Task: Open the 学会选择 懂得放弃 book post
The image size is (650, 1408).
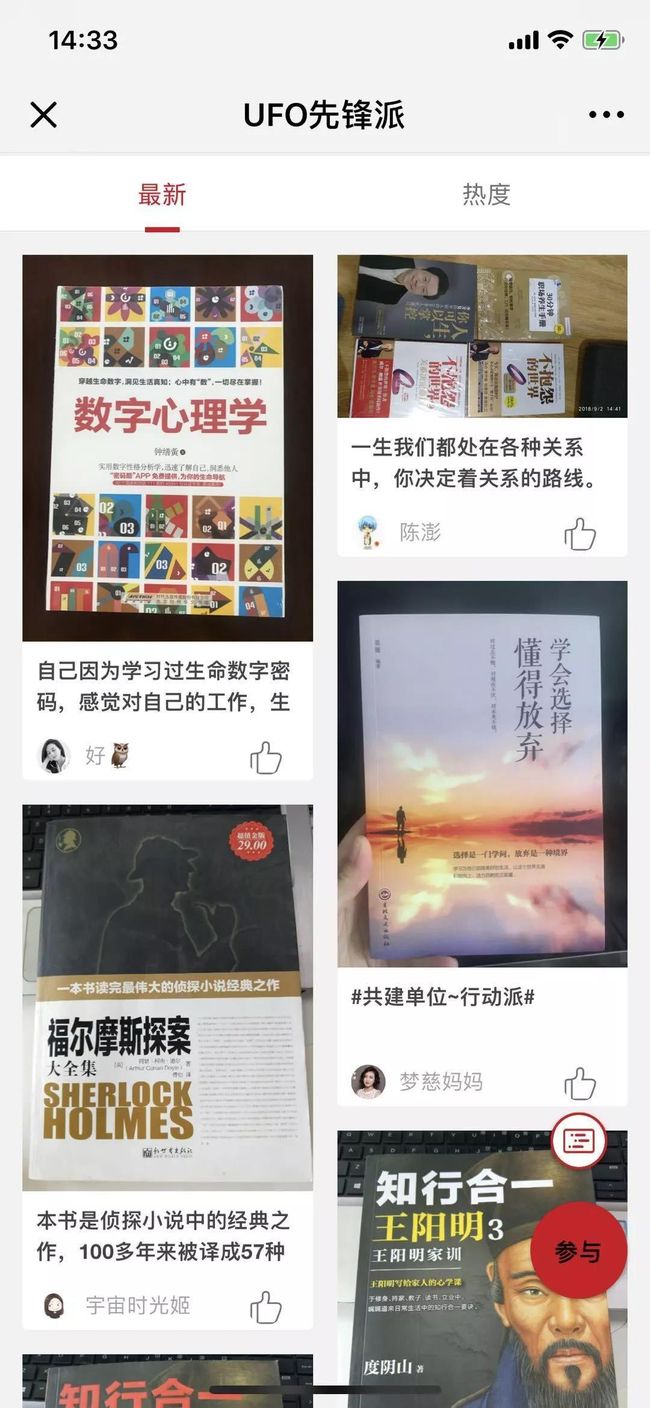Action: point(482,774)
